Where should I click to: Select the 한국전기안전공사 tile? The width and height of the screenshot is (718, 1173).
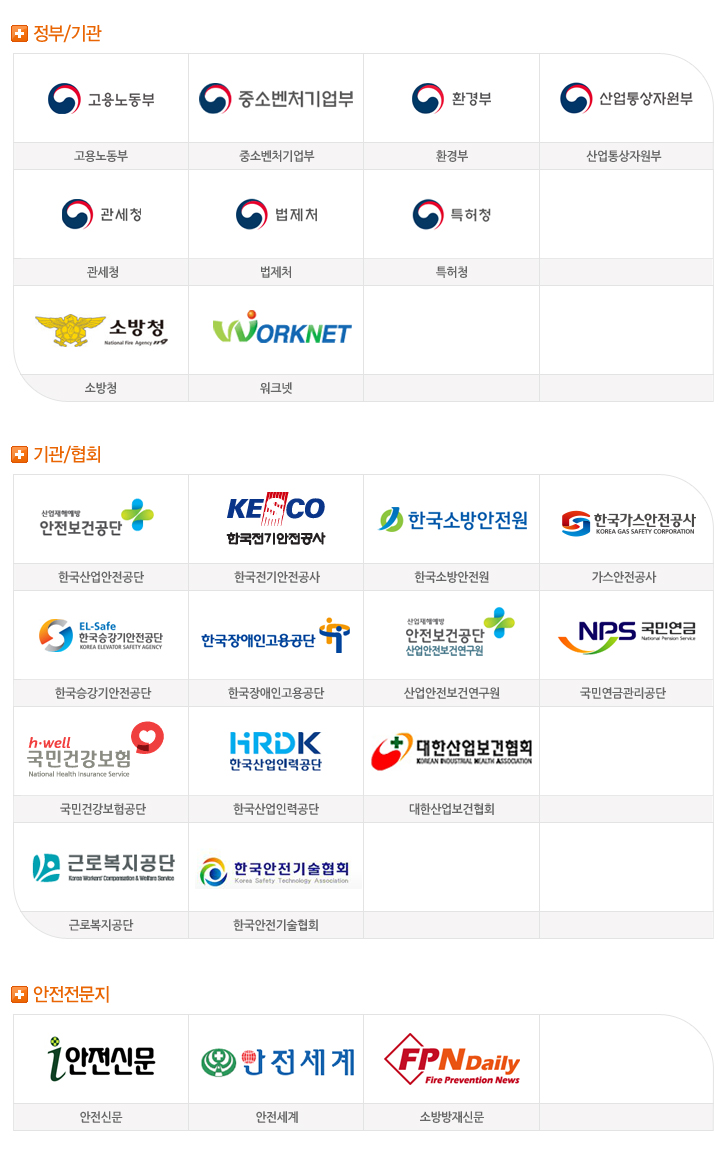tap(276, 533)
